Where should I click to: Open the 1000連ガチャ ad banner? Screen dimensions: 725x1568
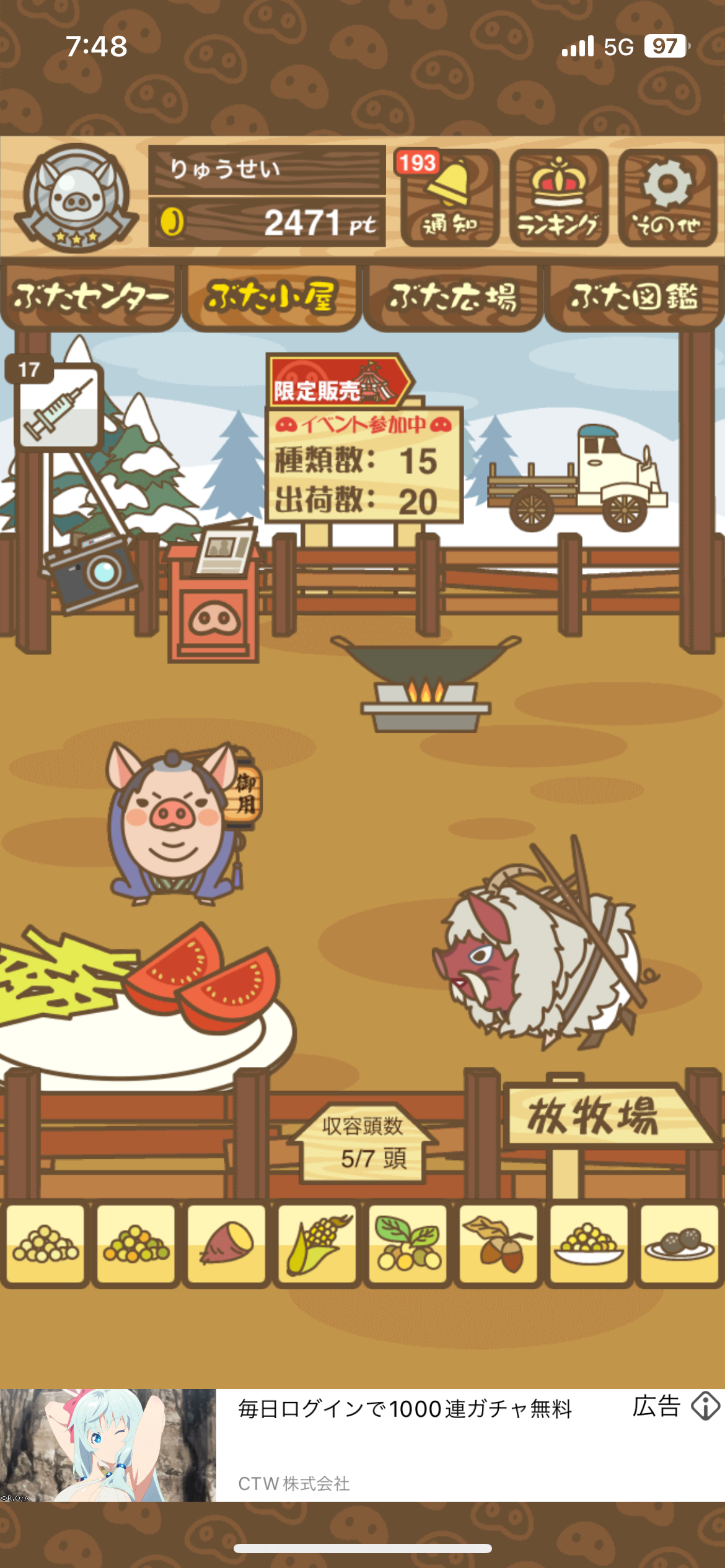tap(362, 1445)
